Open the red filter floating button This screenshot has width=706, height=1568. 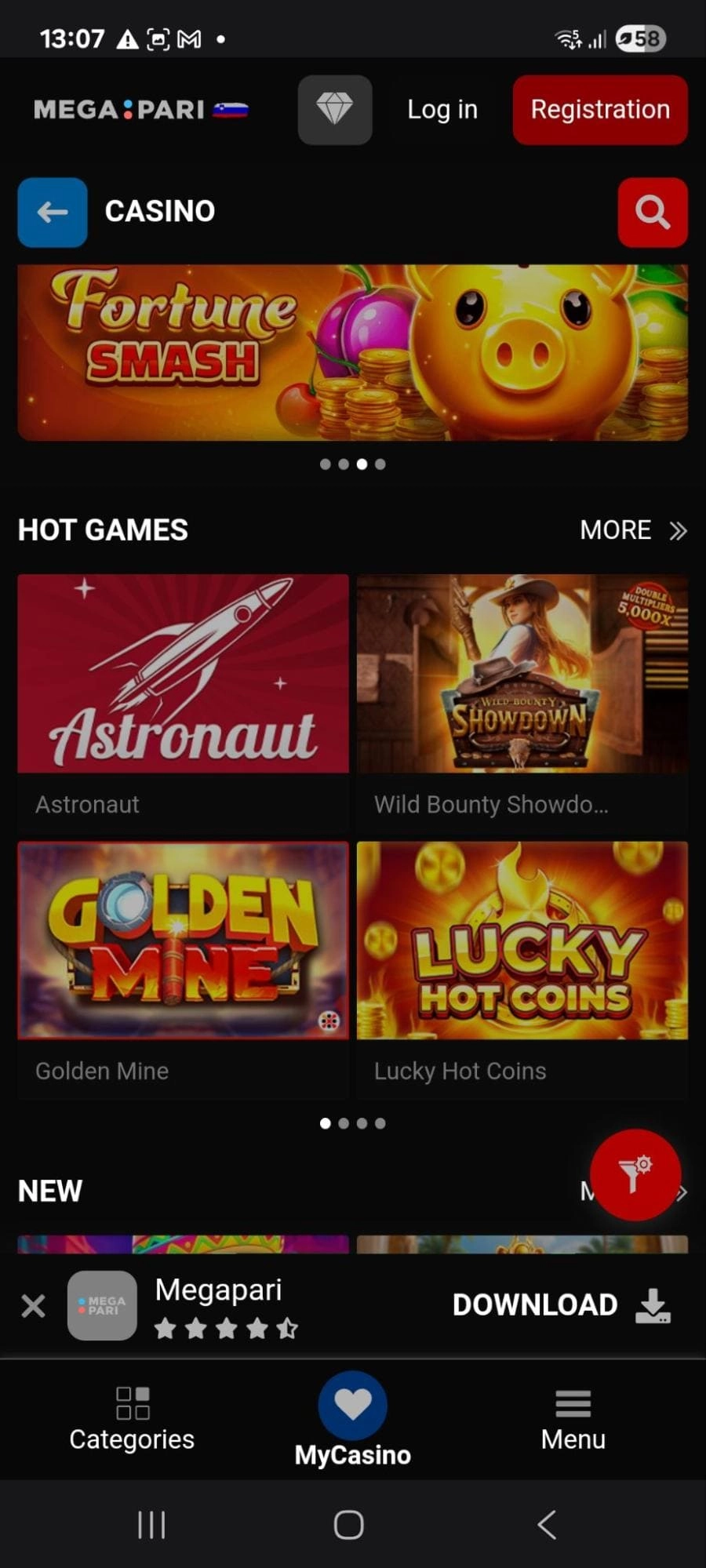tap(635, 1174)
